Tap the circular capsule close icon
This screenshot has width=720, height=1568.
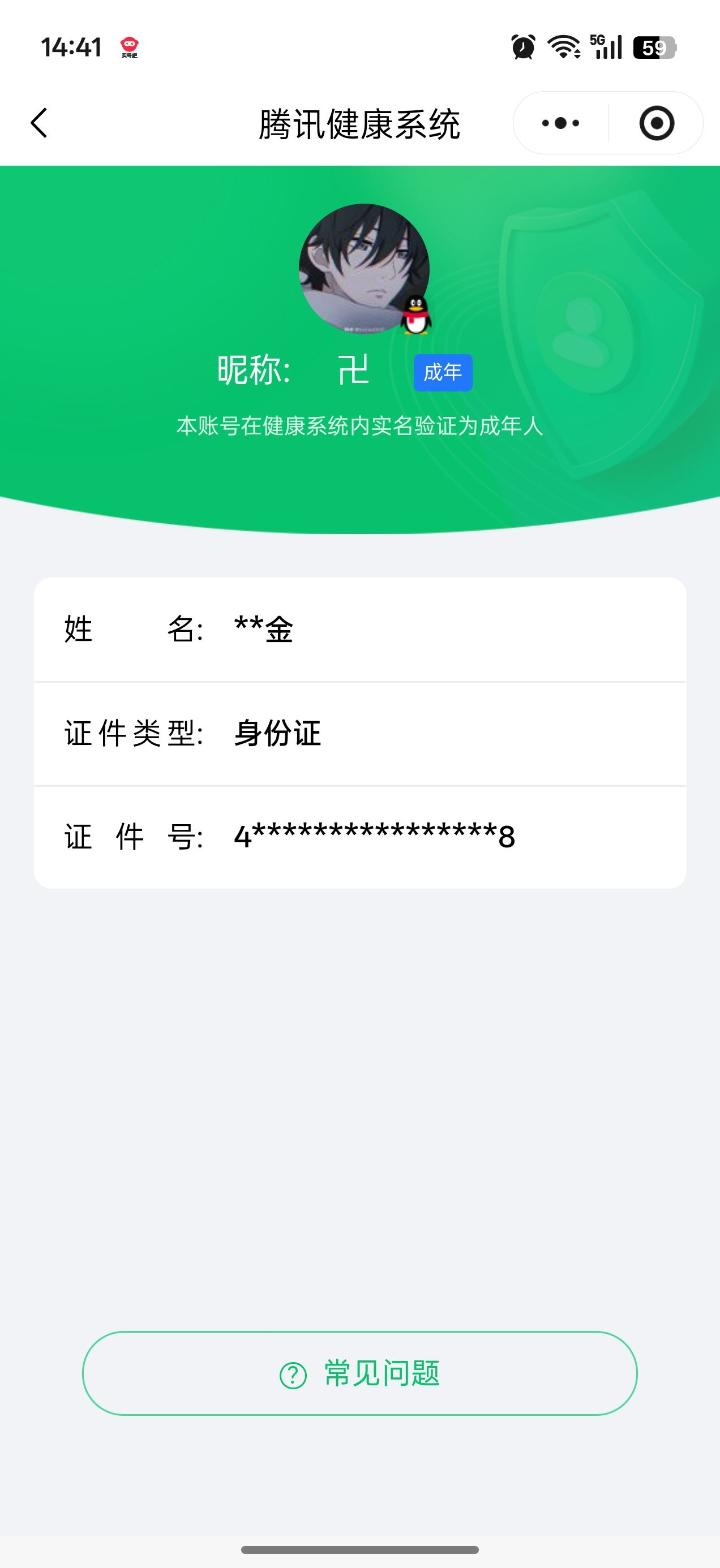pyautogui.click(x=657, y=122)
